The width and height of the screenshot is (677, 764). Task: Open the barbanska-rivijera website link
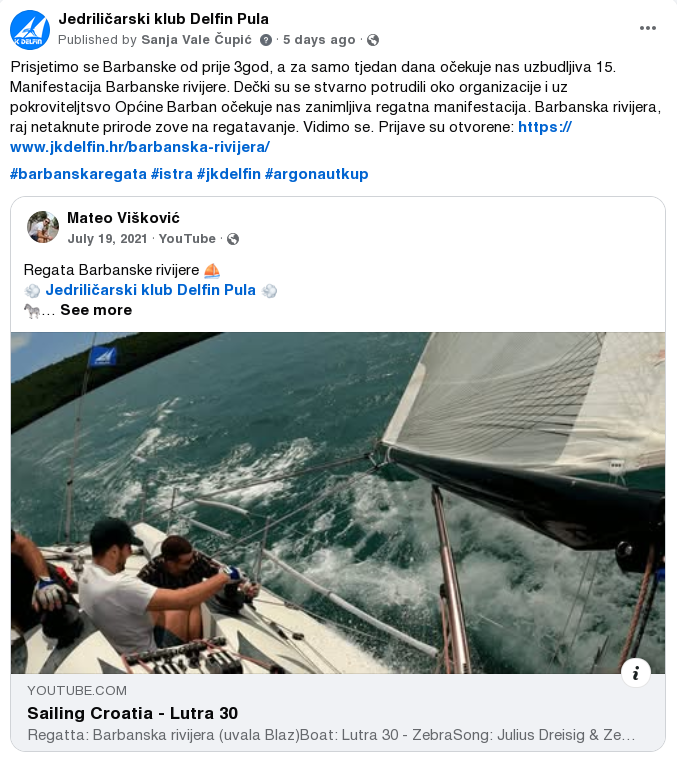click(139, 146)
